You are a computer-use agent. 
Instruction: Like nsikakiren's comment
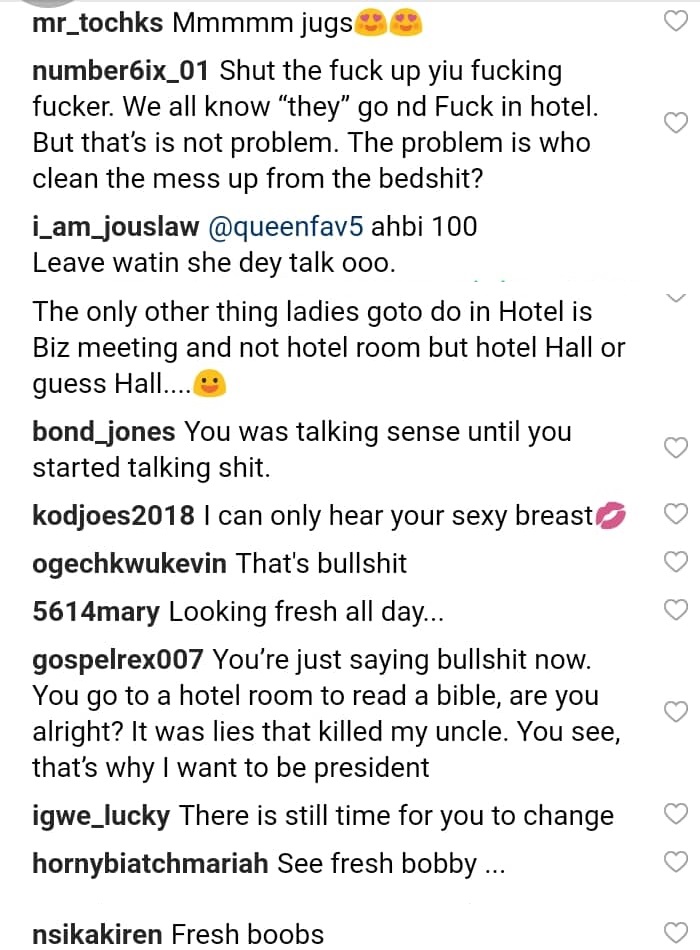pos(677,932)
